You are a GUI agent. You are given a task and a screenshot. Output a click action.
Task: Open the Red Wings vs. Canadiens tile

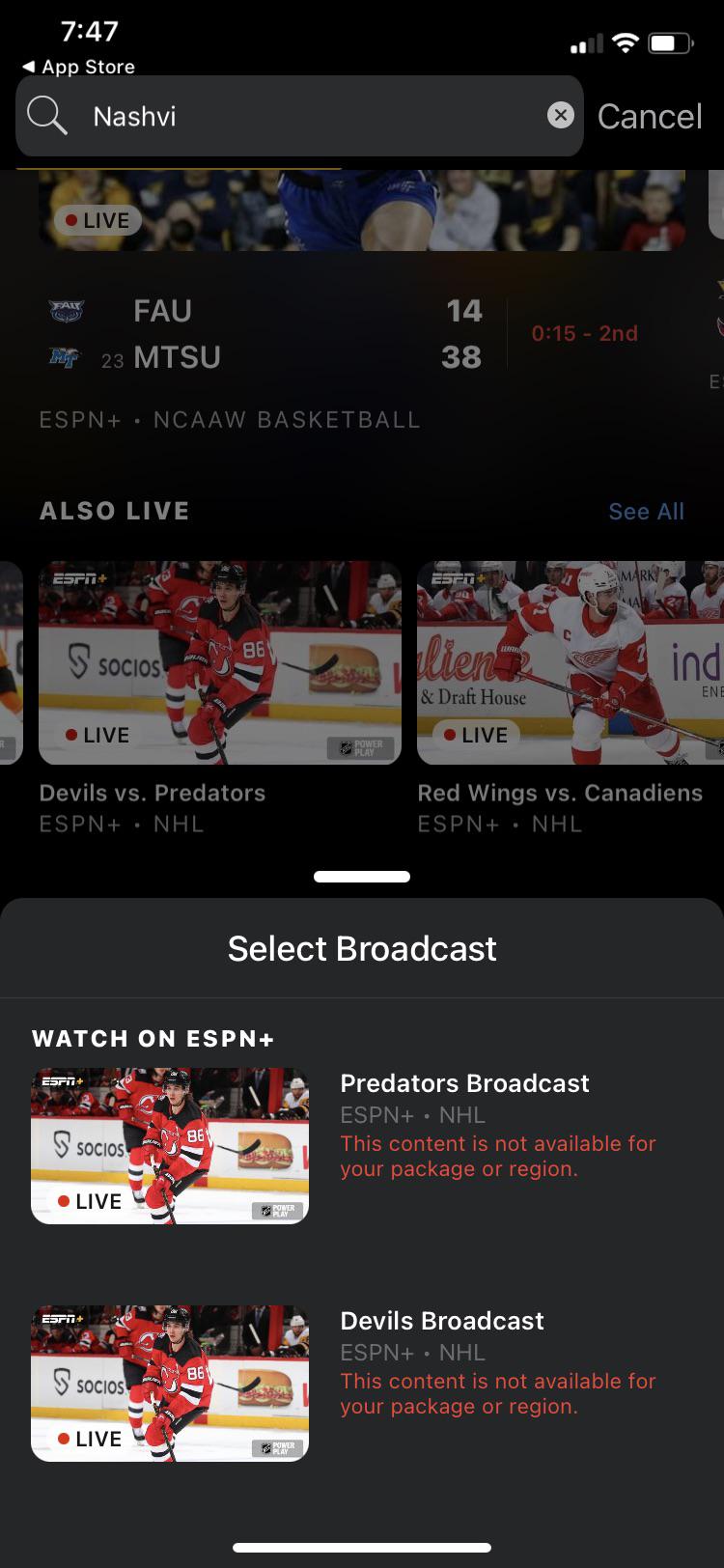[x=570, y=663]
